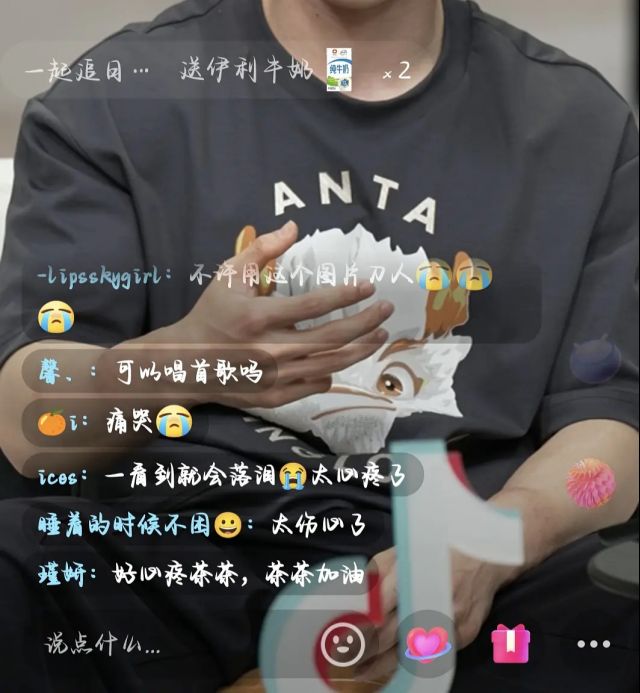
Task: Tap the pink heart planet icon
Action: (x=428, y=643)
